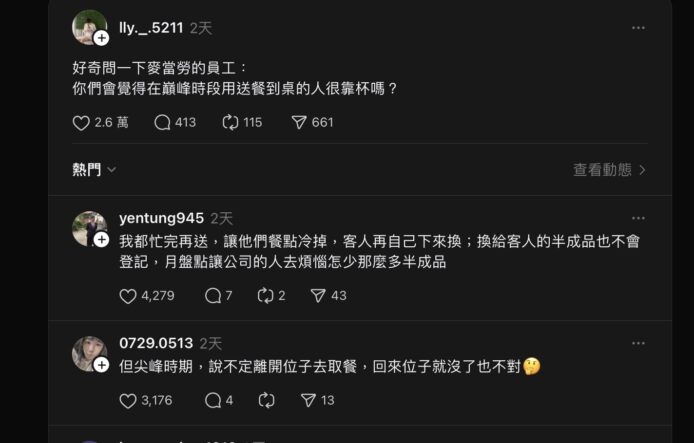Reply to yentung945's comment

pyautogui.click(x=212, y=296)
